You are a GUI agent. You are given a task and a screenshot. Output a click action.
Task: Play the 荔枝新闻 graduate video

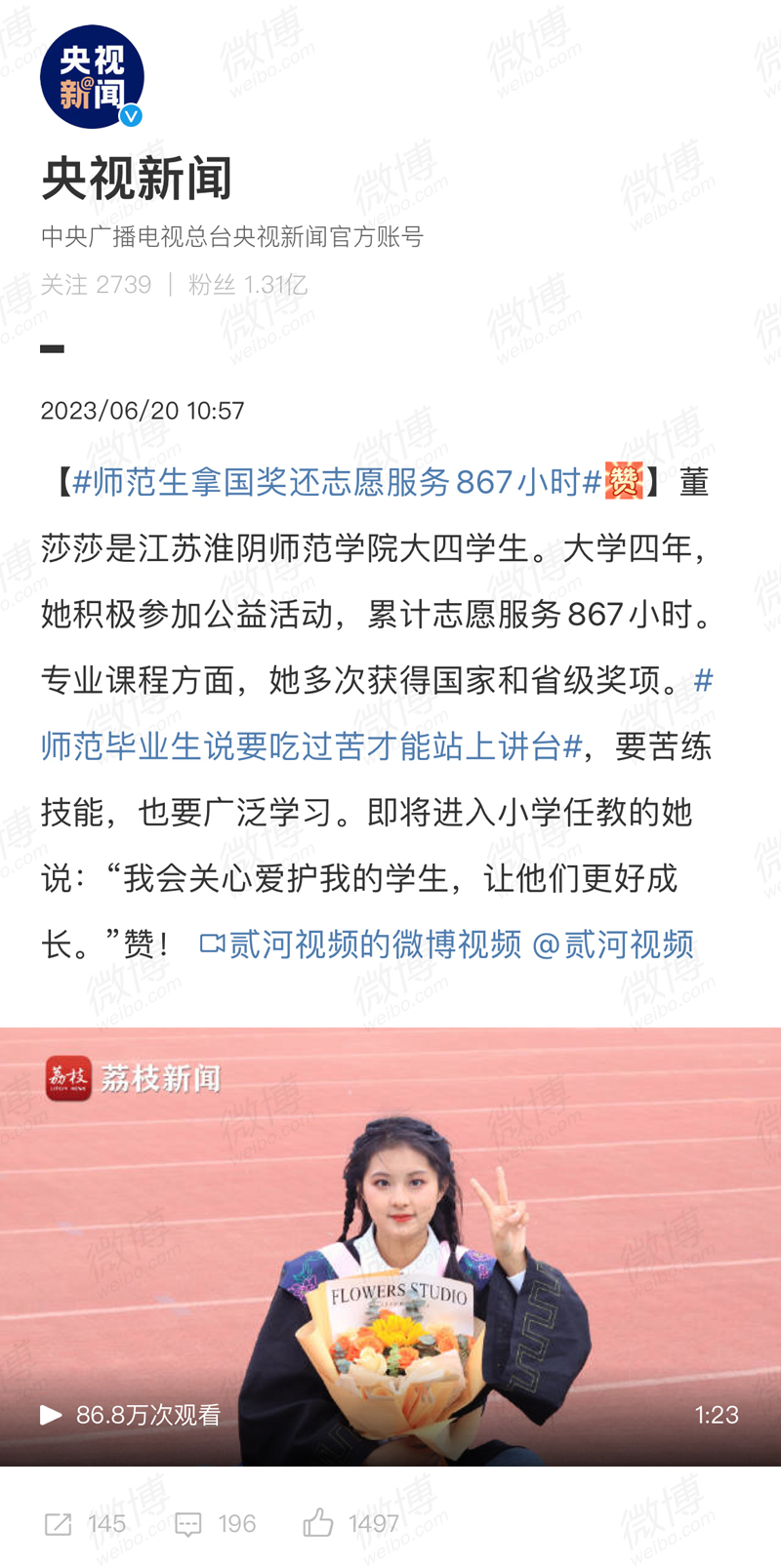click(390, 1246)
